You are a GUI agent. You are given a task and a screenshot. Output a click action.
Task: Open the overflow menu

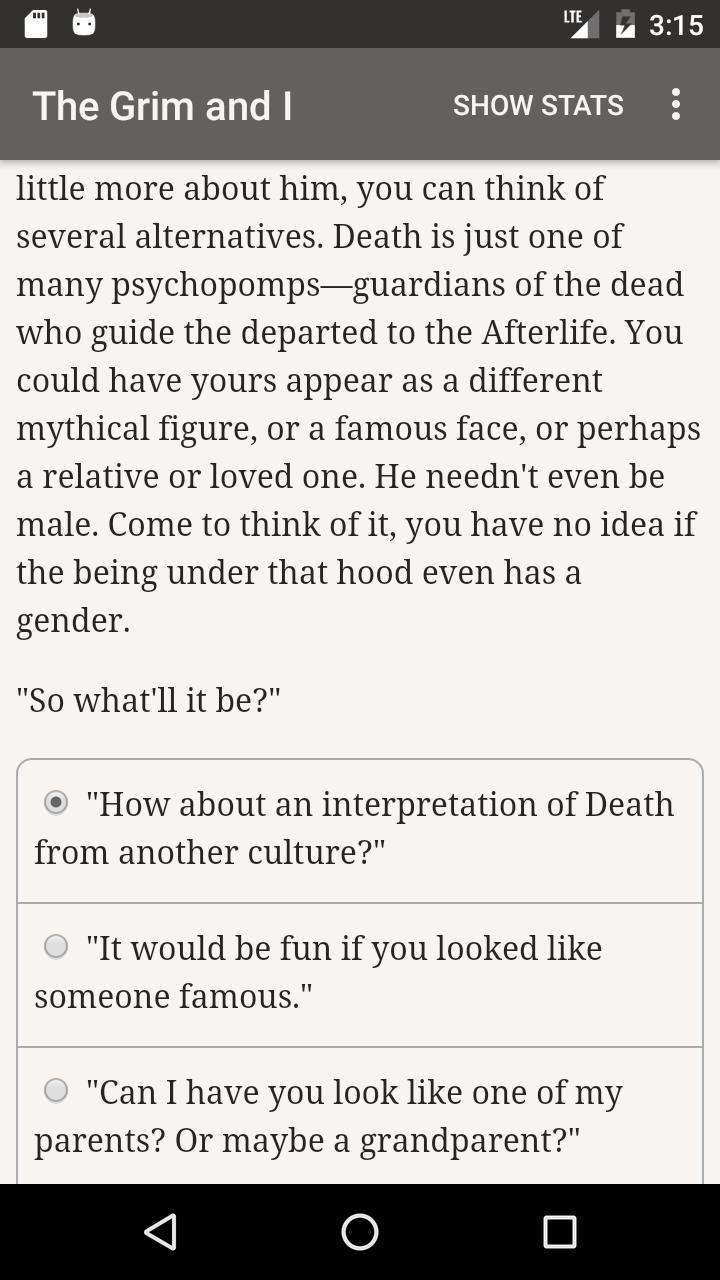[x=676, y=105]
